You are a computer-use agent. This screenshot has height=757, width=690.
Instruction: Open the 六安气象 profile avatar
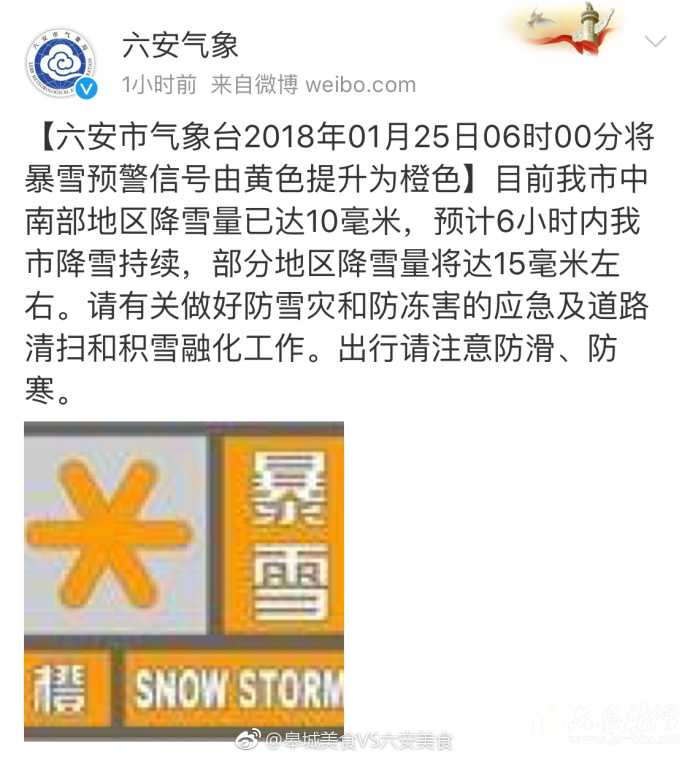click(x=60, y=63)
